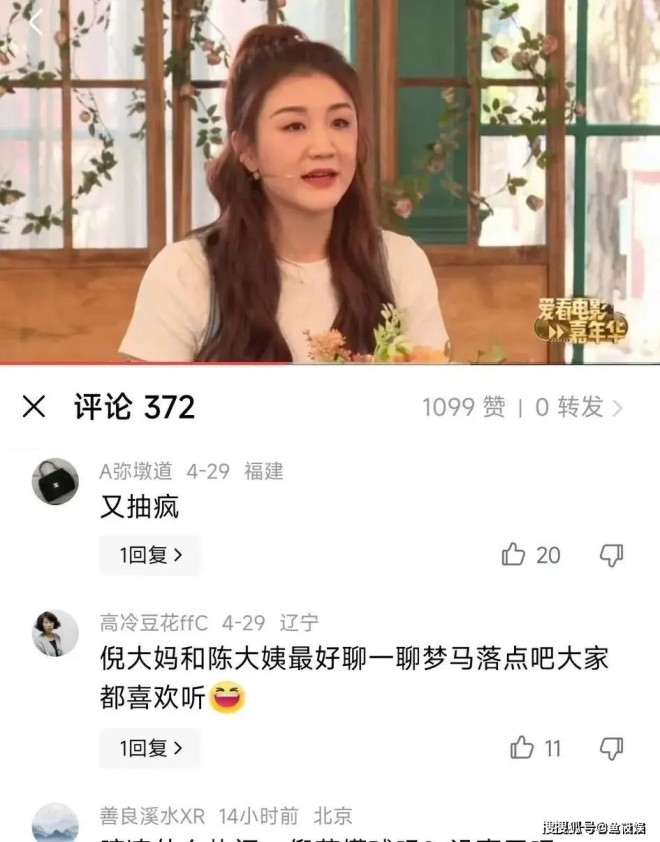Like 高冷豆花ffC's comment
Image resolution: width=660 pixels, height=842 pixels.
[x=522, y=748]
